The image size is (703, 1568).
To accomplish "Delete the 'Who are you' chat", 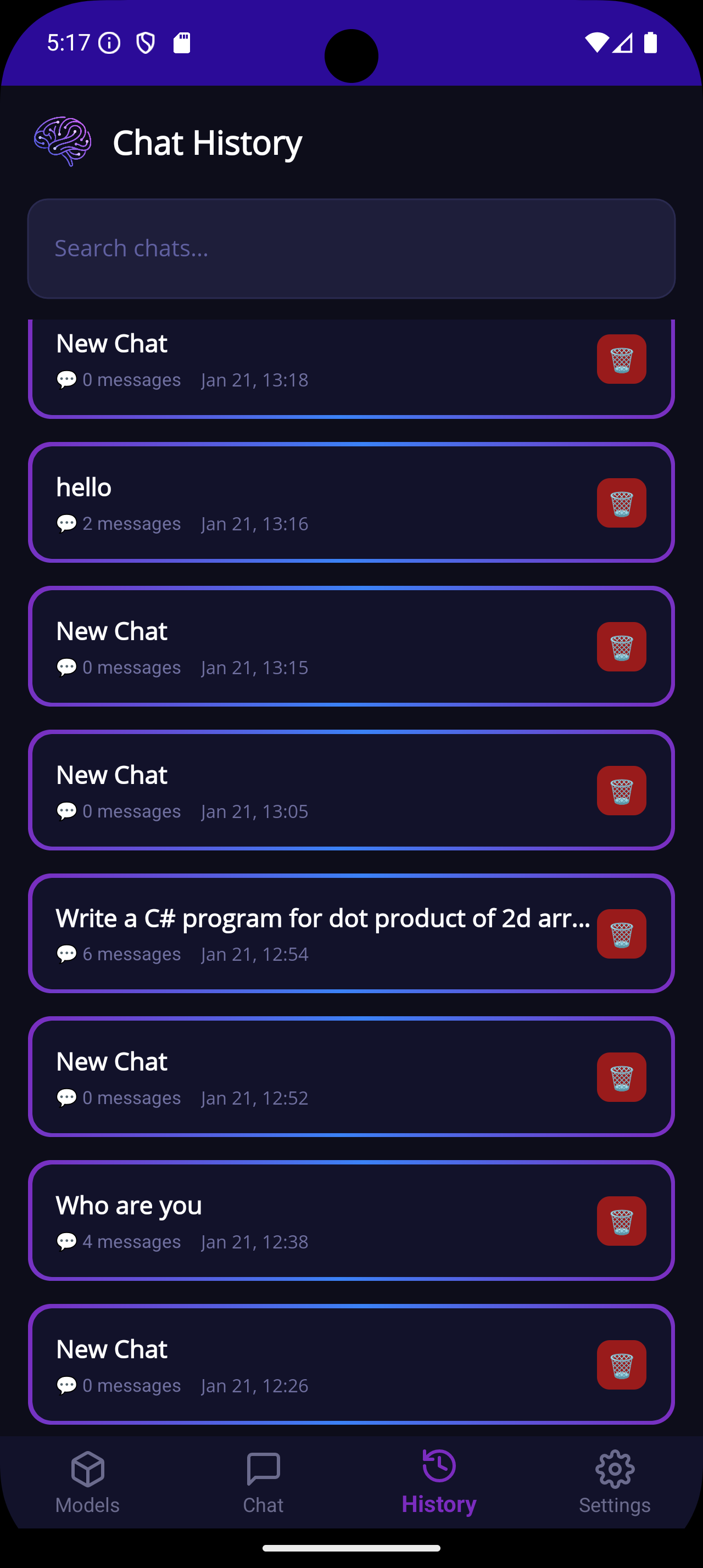I will click(x=621, y=1221).
